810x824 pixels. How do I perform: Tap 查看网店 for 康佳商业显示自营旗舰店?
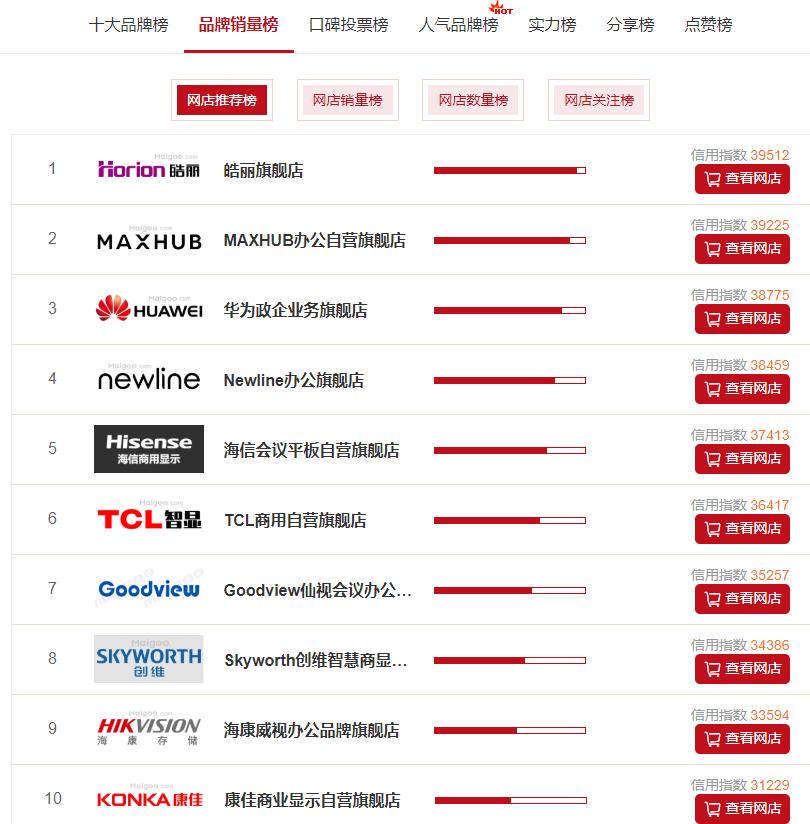tap(742, 809)
